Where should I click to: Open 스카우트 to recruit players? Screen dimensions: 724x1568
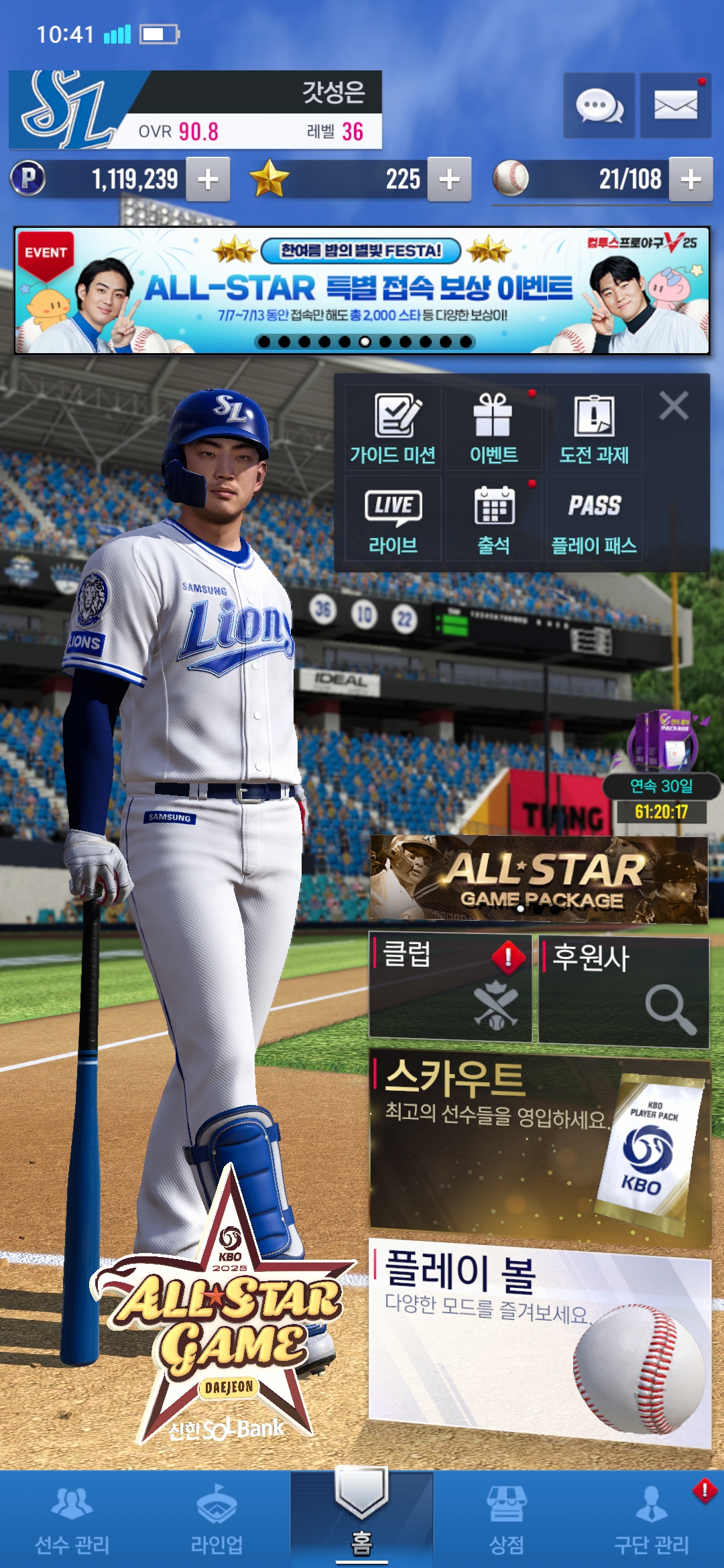click(x=540, y=1147)
